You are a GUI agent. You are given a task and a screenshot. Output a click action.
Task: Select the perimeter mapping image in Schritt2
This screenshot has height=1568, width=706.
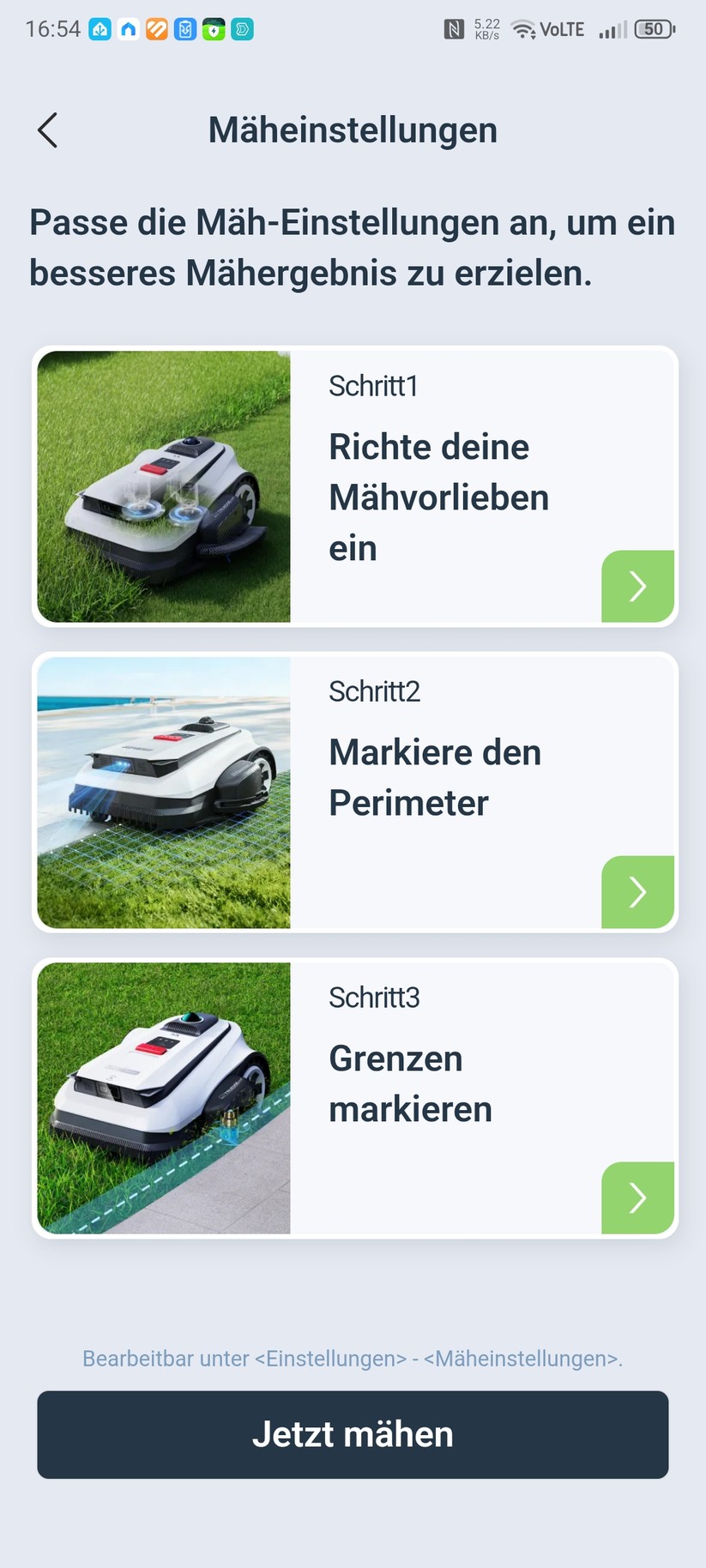(x=163, y=792)
